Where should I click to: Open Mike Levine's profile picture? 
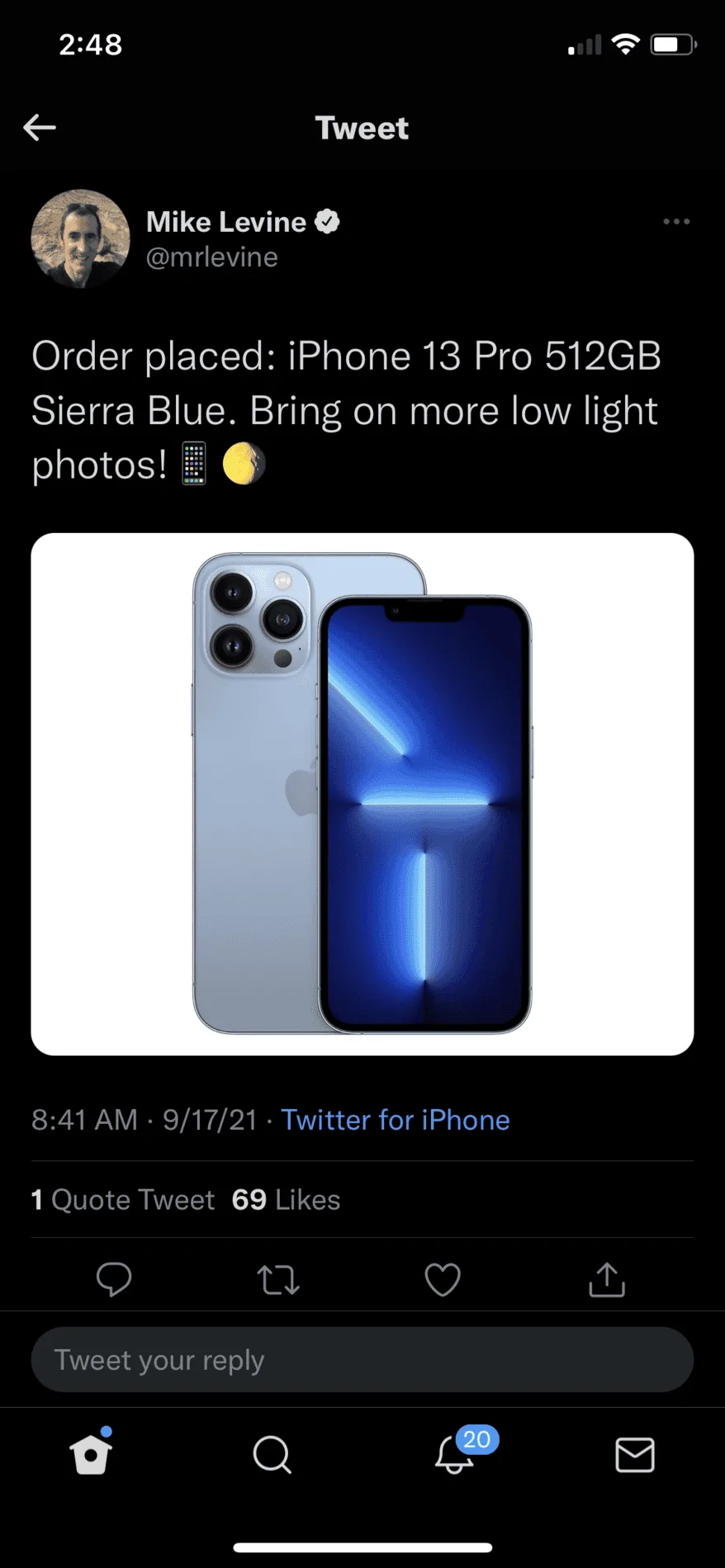click(80, 239)
